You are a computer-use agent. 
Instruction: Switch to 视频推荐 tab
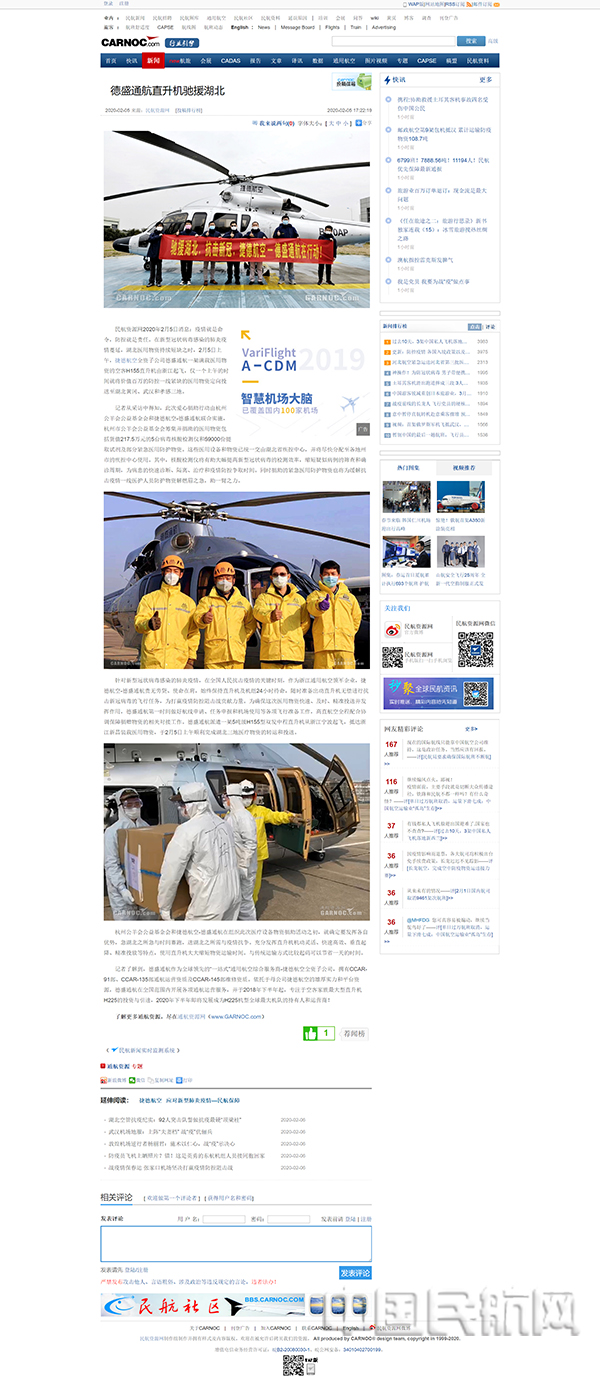tap(464, 467)
